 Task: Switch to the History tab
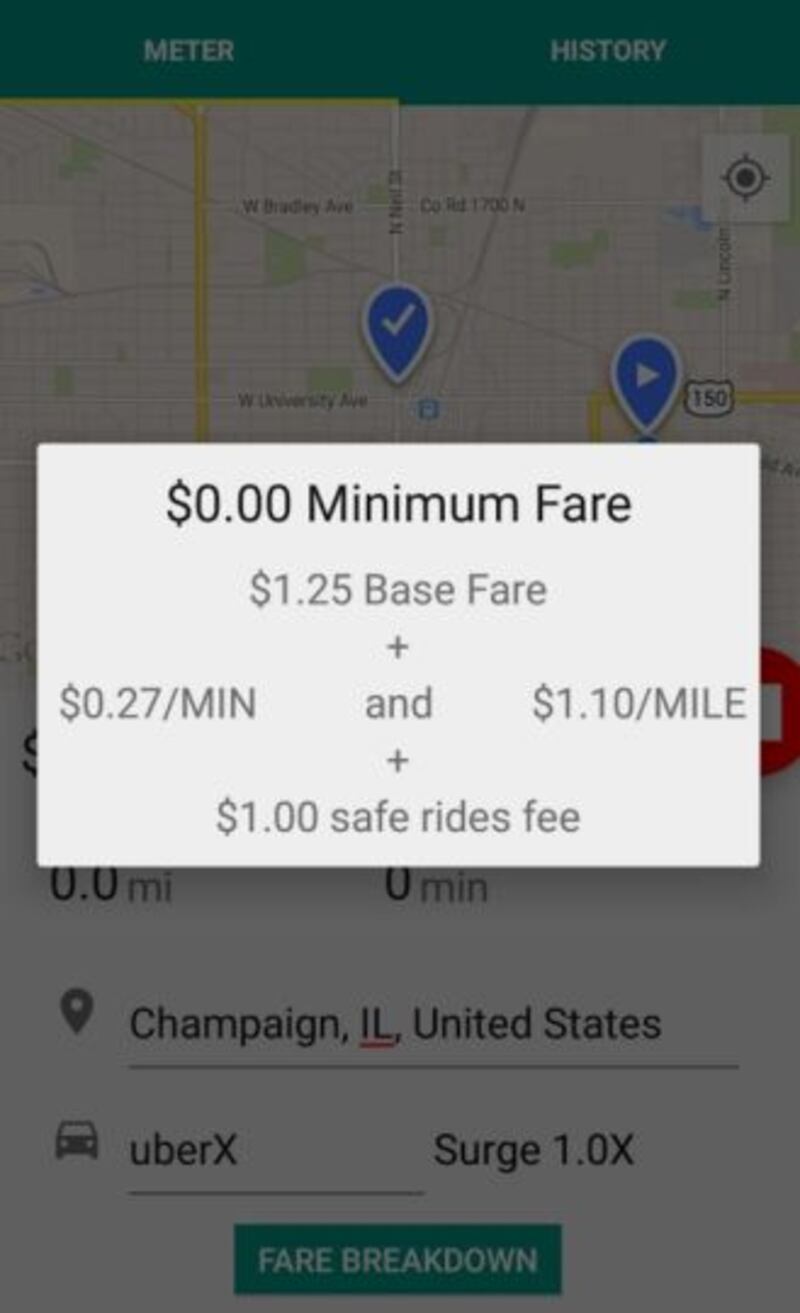[608, 51]
